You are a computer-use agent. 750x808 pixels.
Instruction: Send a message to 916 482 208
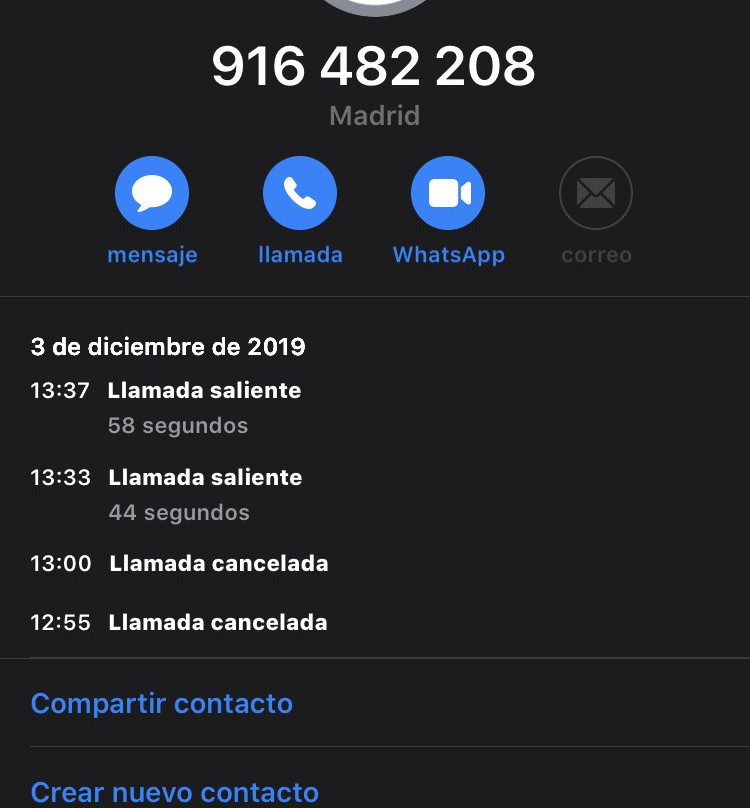[152, 194]
